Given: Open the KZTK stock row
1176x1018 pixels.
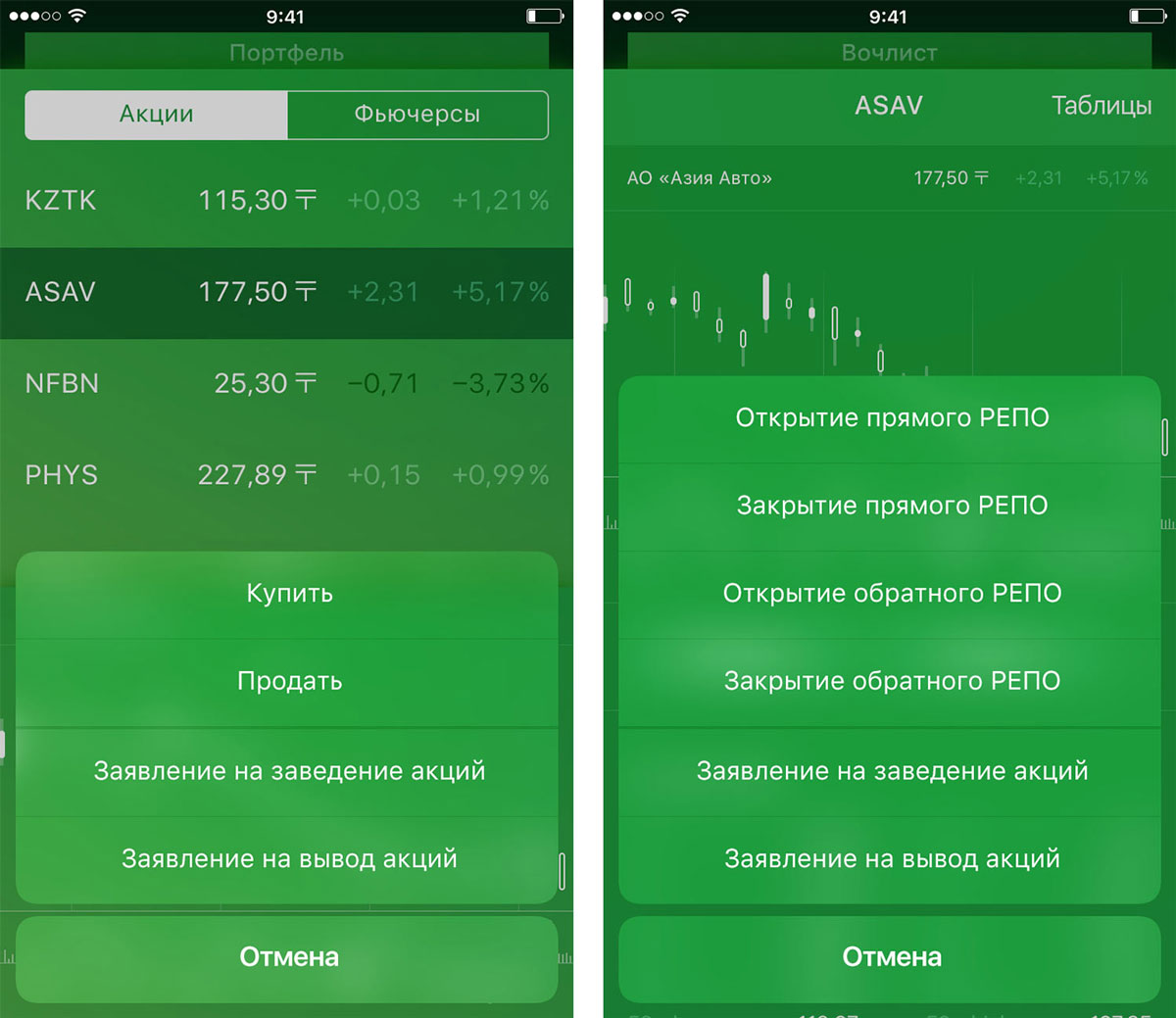Looking at the screenshot, I should pos(286,201).
